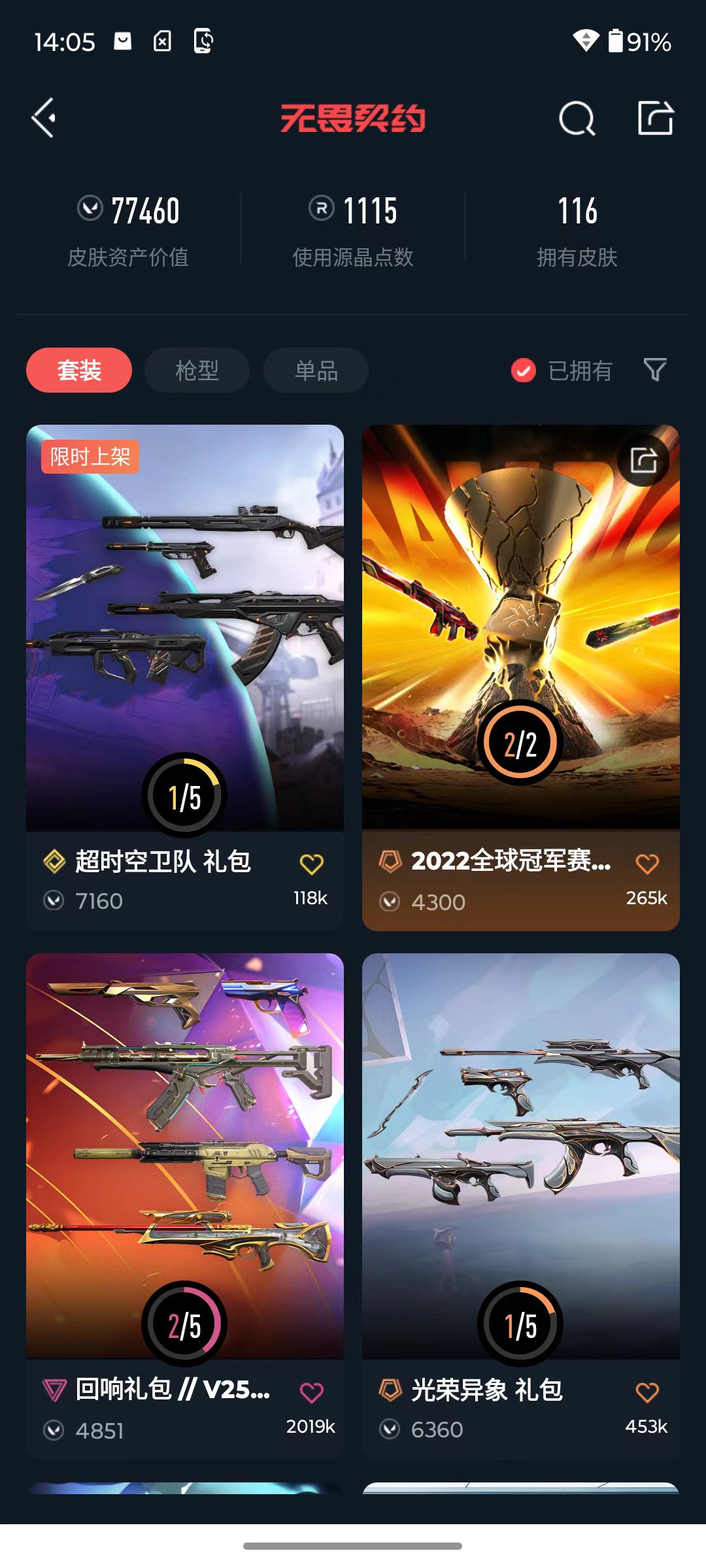The image size is (706, 1568).
Task: Like the 回响礼包 bundle
Action: tap(312, 1392)
